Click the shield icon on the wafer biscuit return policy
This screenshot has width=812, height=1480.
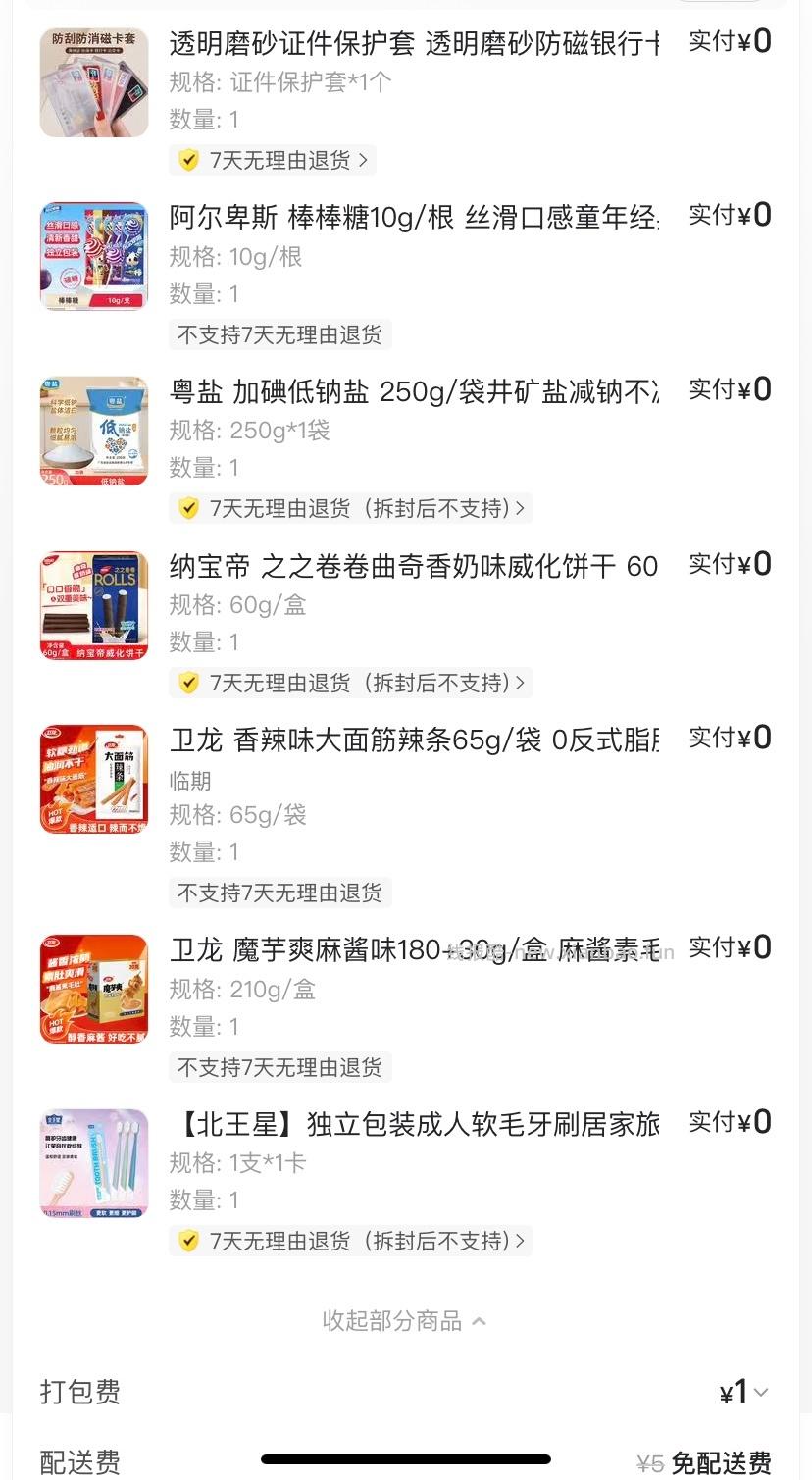pyautogui.click(x=189, y=683)
